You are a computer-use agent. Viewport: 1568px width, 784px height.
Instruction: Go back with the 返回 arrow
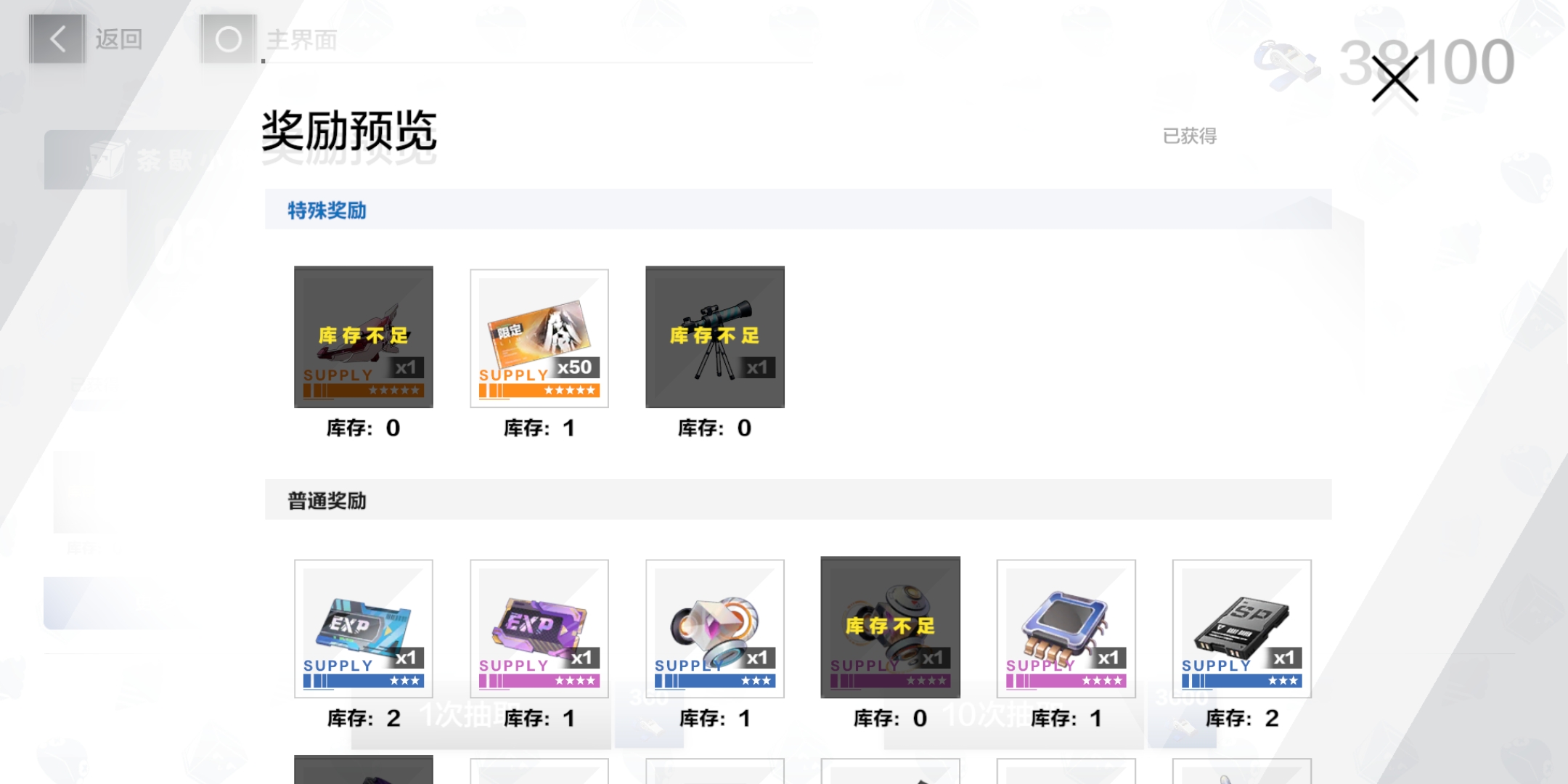[57, 39]
